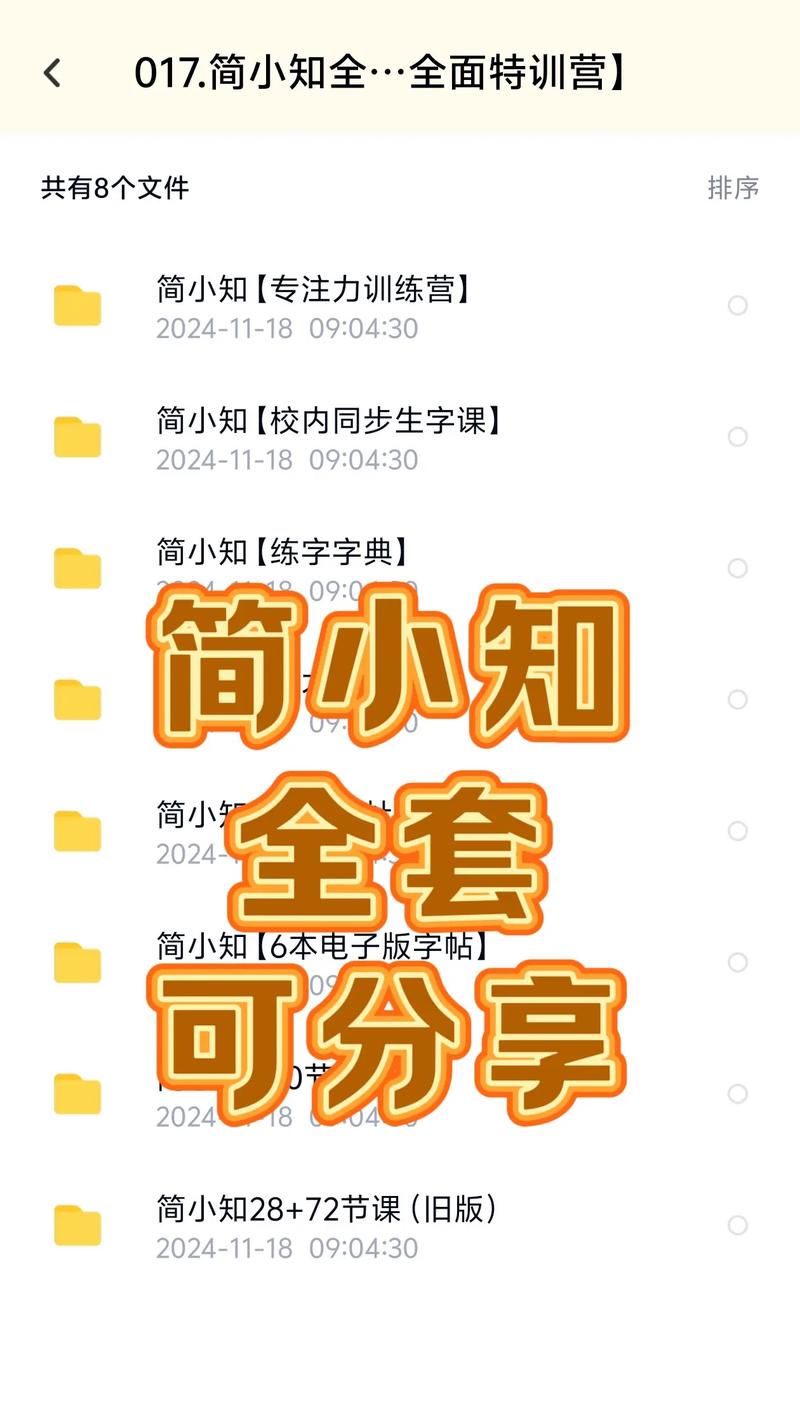Select the circle next to 专注力训练营

pyautogui.click(x=739, y=307)
